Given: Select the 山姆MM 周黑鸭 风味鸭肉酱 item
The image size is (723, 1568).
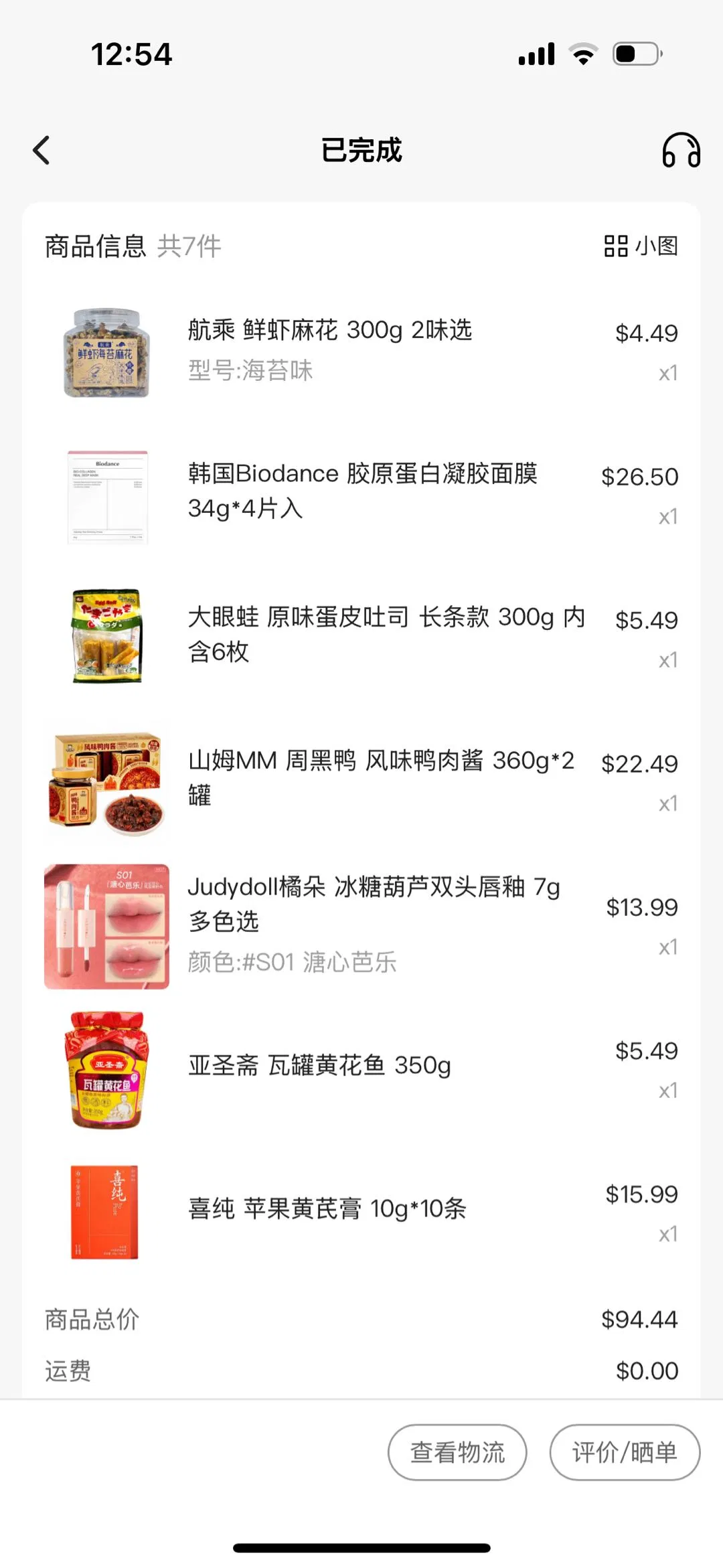Looking at the screenshot, I should (381, 777).
